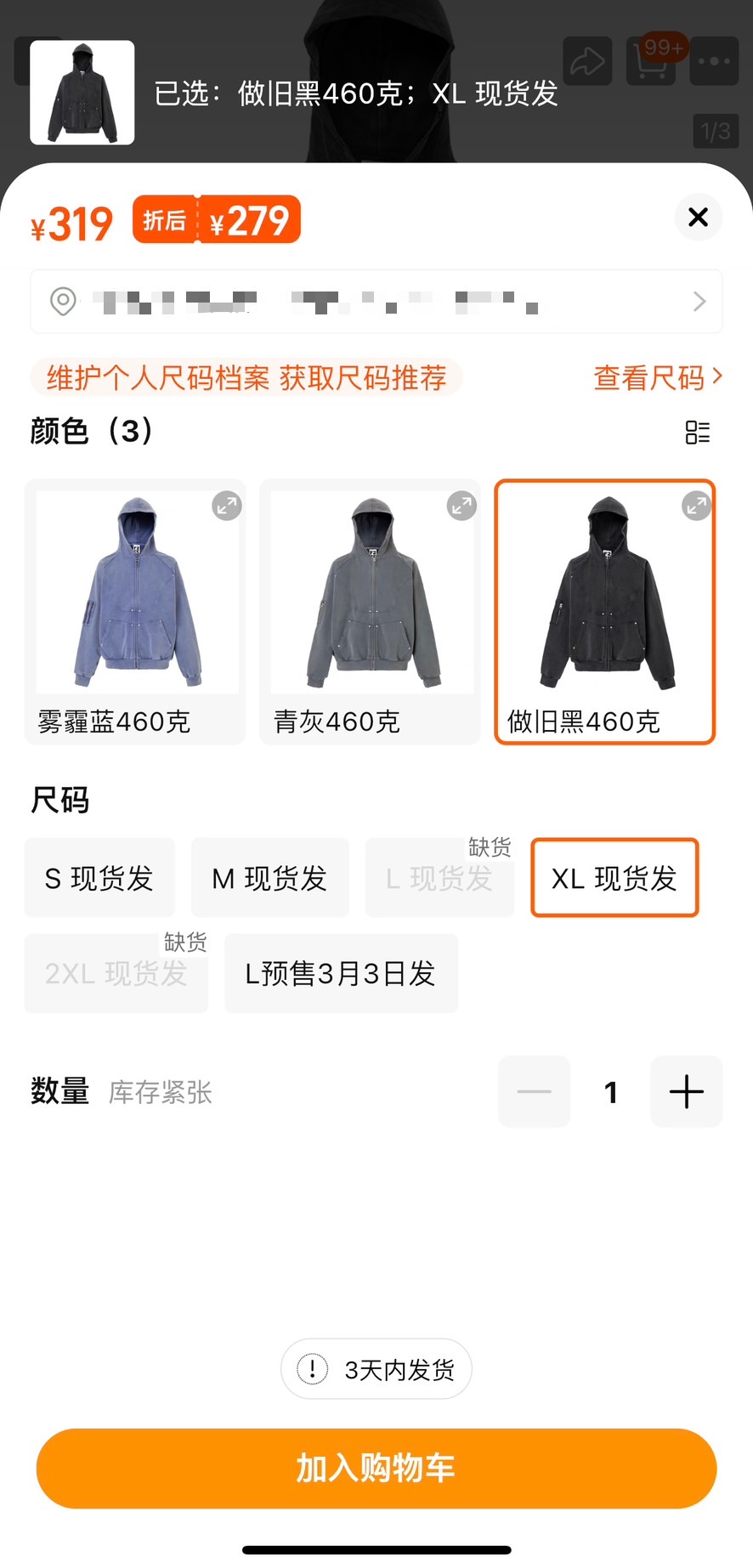
Task: Open the 查看尺码 size chart
Action: coord(657,377)
